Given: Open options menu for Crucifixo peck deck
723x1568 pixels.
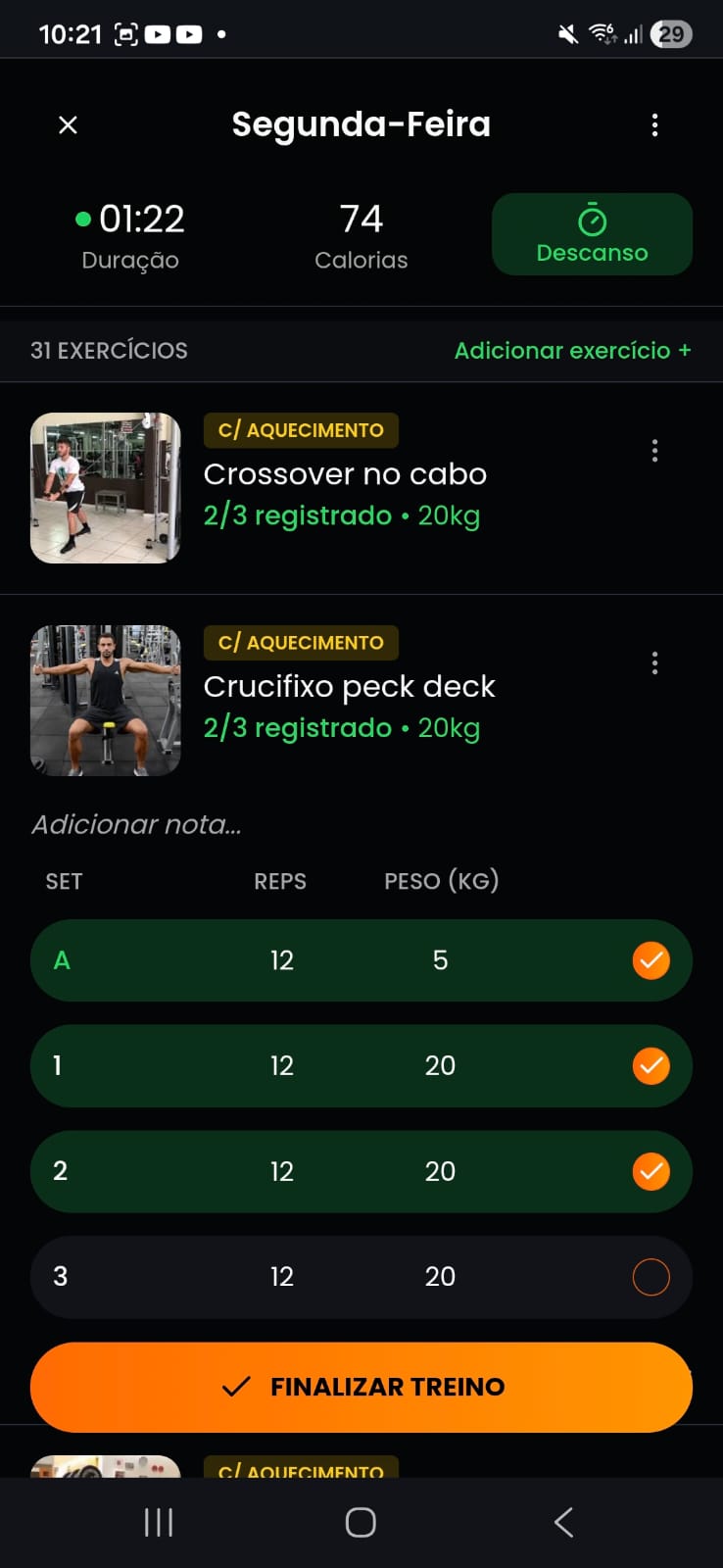Looking at the screenshot, I should 654,662.
